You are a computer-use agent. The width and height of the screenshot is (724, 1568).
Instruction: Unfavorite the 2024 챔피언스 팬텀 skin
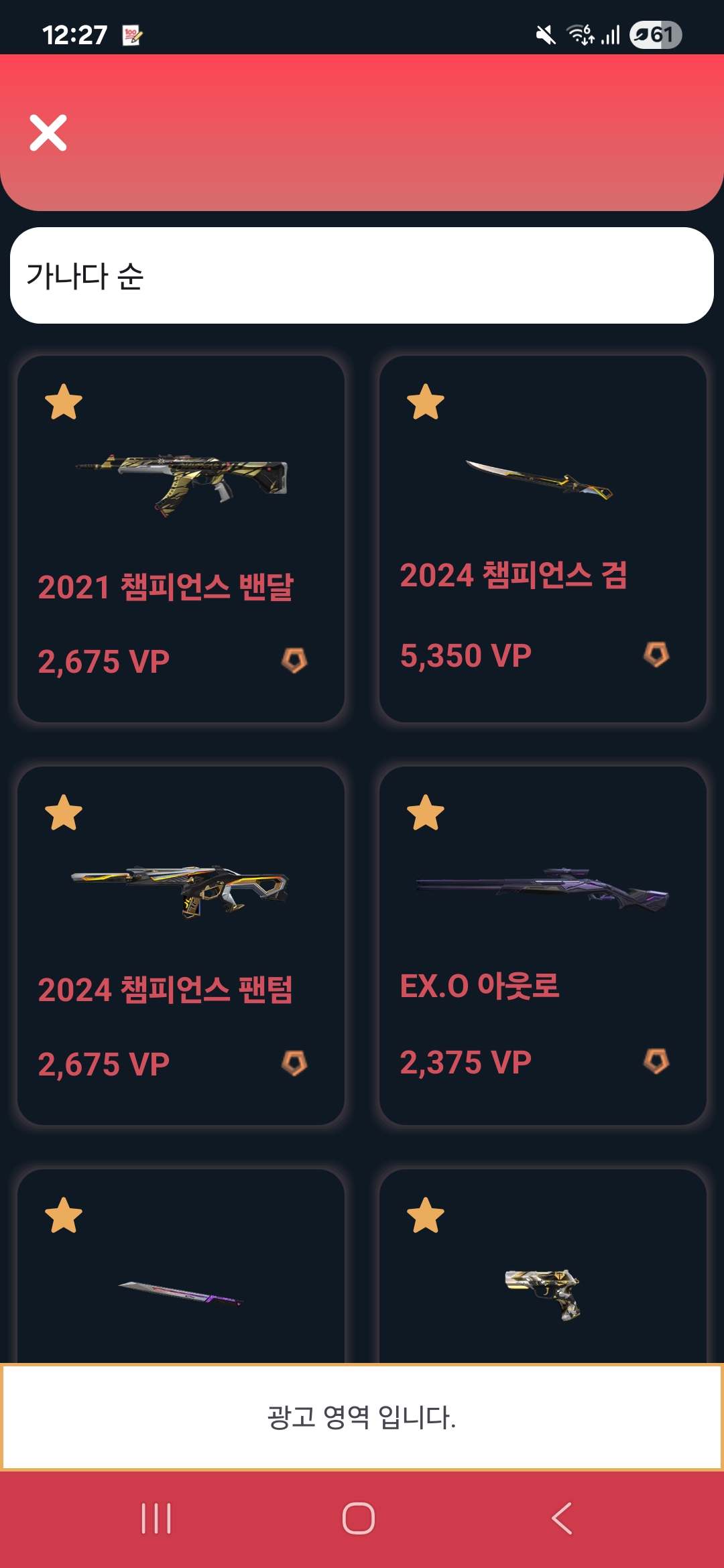pos(64,813)
